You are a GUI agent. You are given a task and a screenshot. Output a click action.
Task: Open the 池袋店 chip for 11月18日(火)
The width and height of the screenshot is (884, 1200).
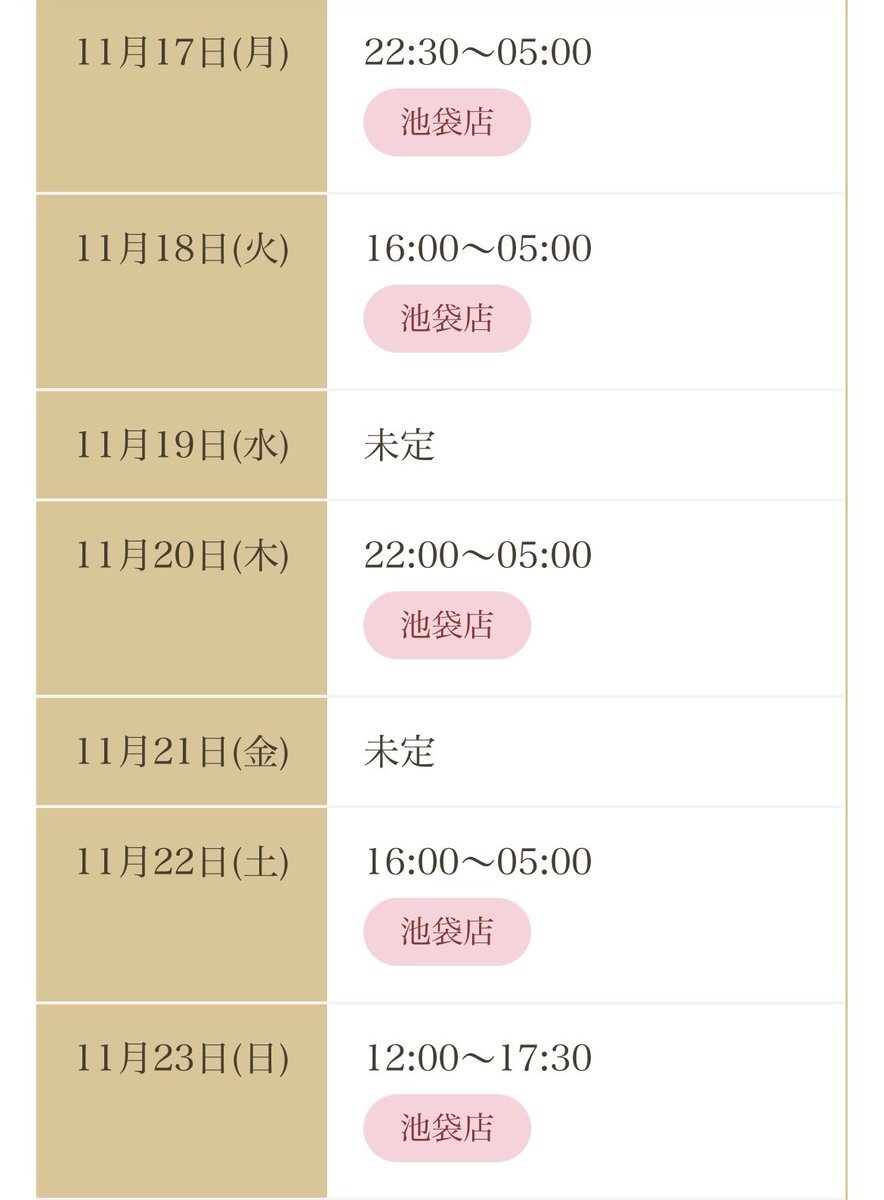[447, 318]
